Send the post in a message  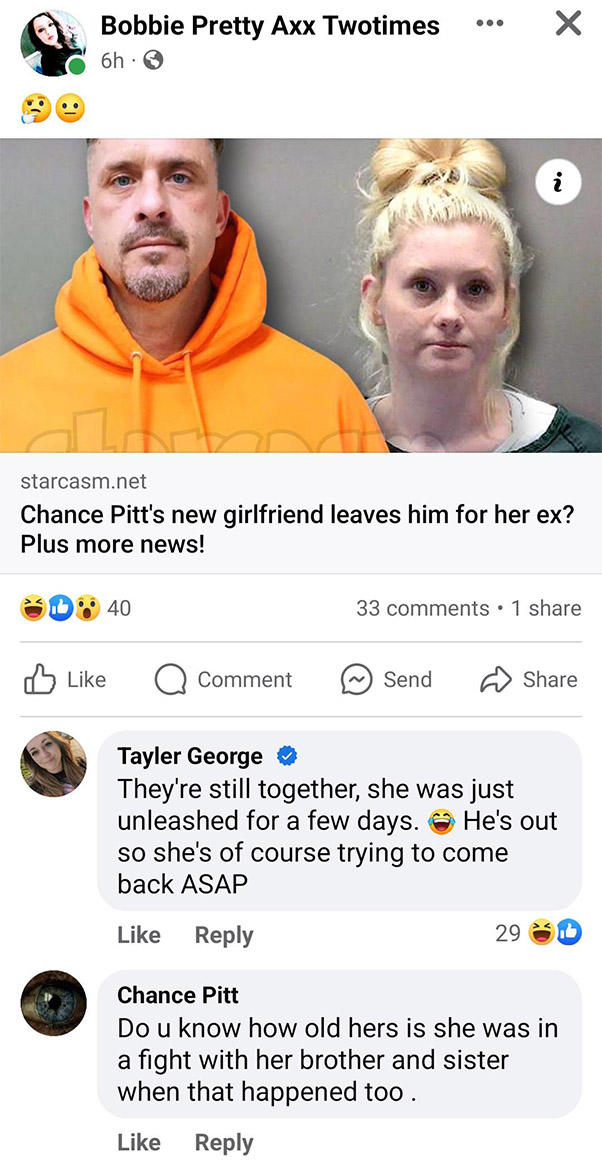(386, 679)
